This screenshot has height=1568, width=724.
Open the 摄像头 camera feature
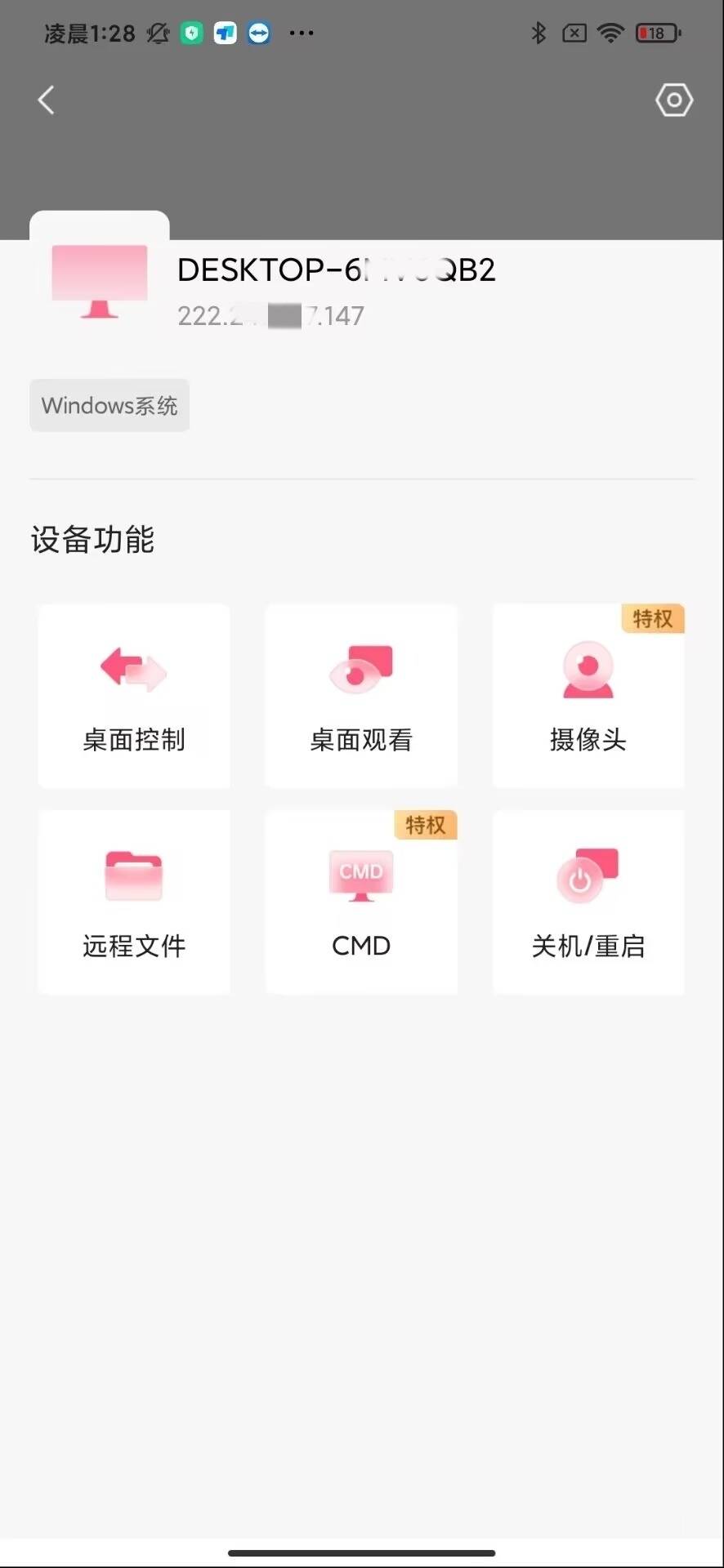pos(588,696)
